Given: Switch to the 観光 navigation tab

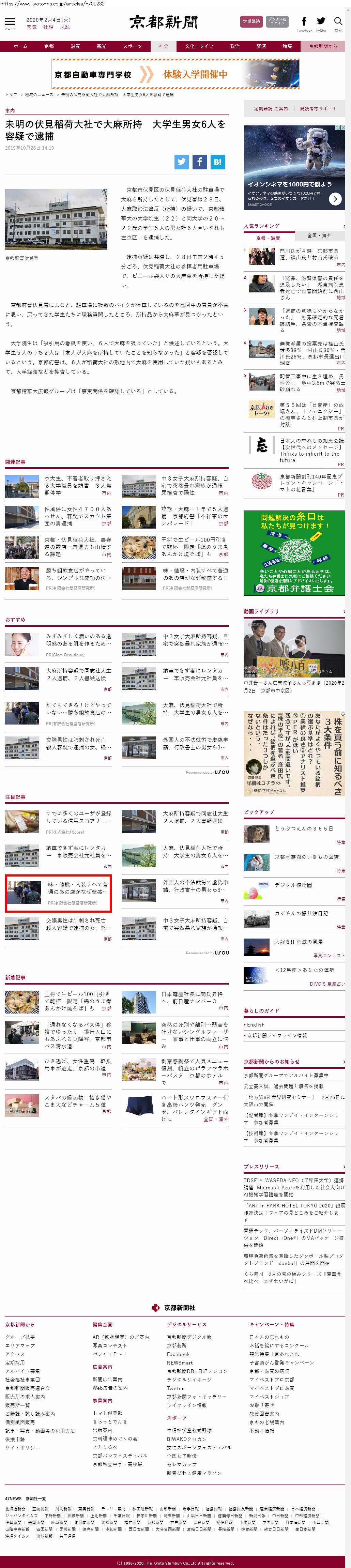Looking at the screenshot, I should click(102, 46).
